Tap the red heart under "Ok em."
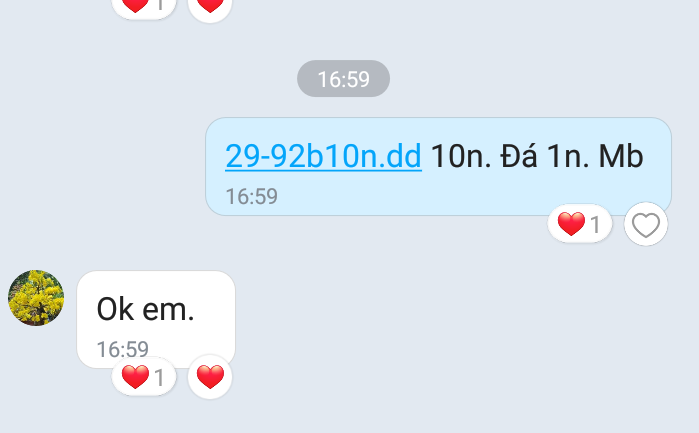699x433 pixels. (x=210, y=377)
